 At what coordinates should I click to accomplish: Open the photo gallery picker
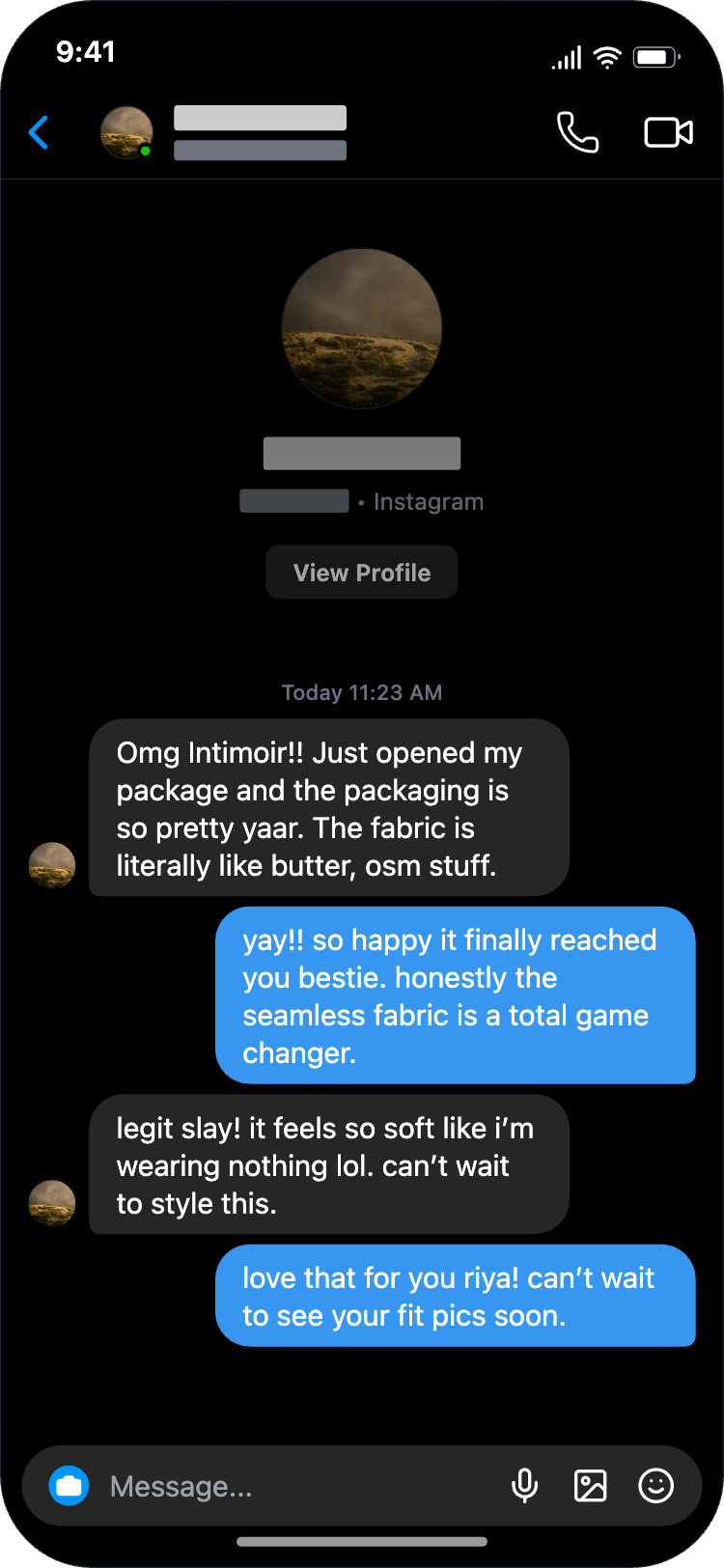[x=591, y=1486]
